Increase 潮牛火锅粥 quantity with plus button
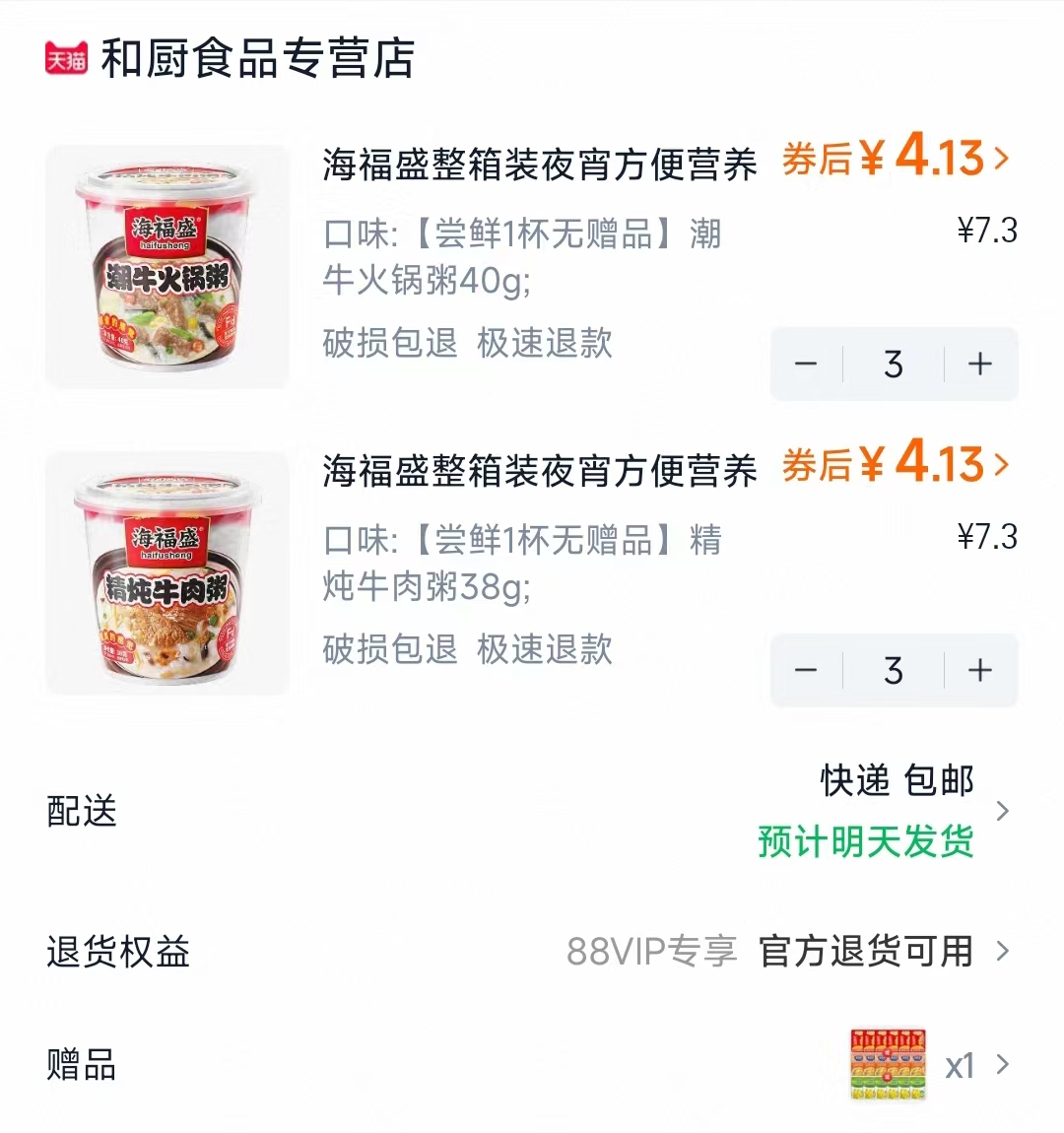The image size is (1064, 1133). [x=979, y=365]
